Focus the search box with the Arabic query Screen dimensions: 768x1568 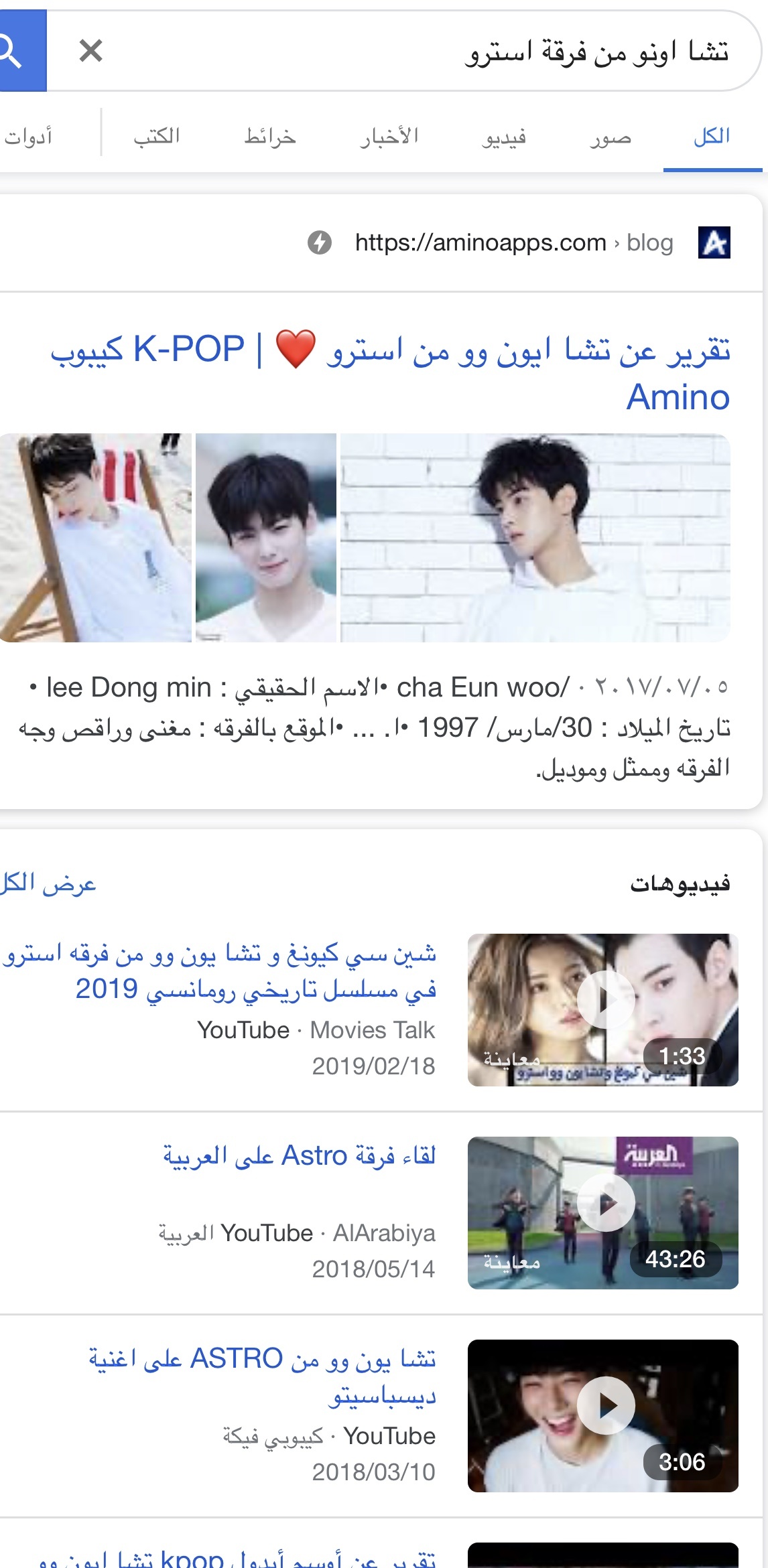tap(469, 52)
